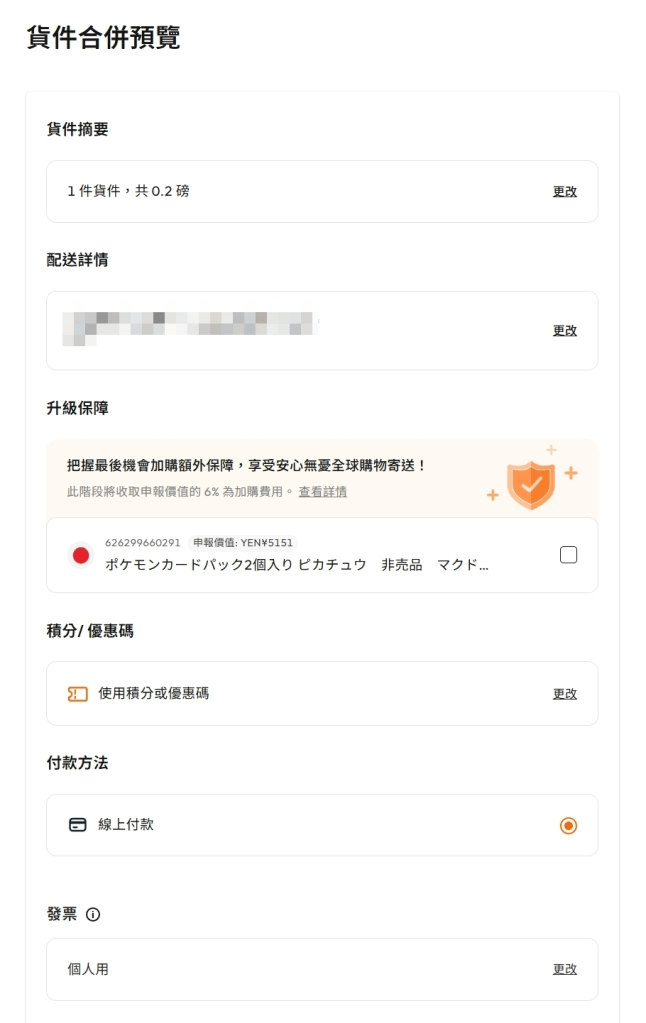Change the 個人用 invoice type
Image resolution: width=646 pixels, height=1023 pixels.
click(565, 969)
